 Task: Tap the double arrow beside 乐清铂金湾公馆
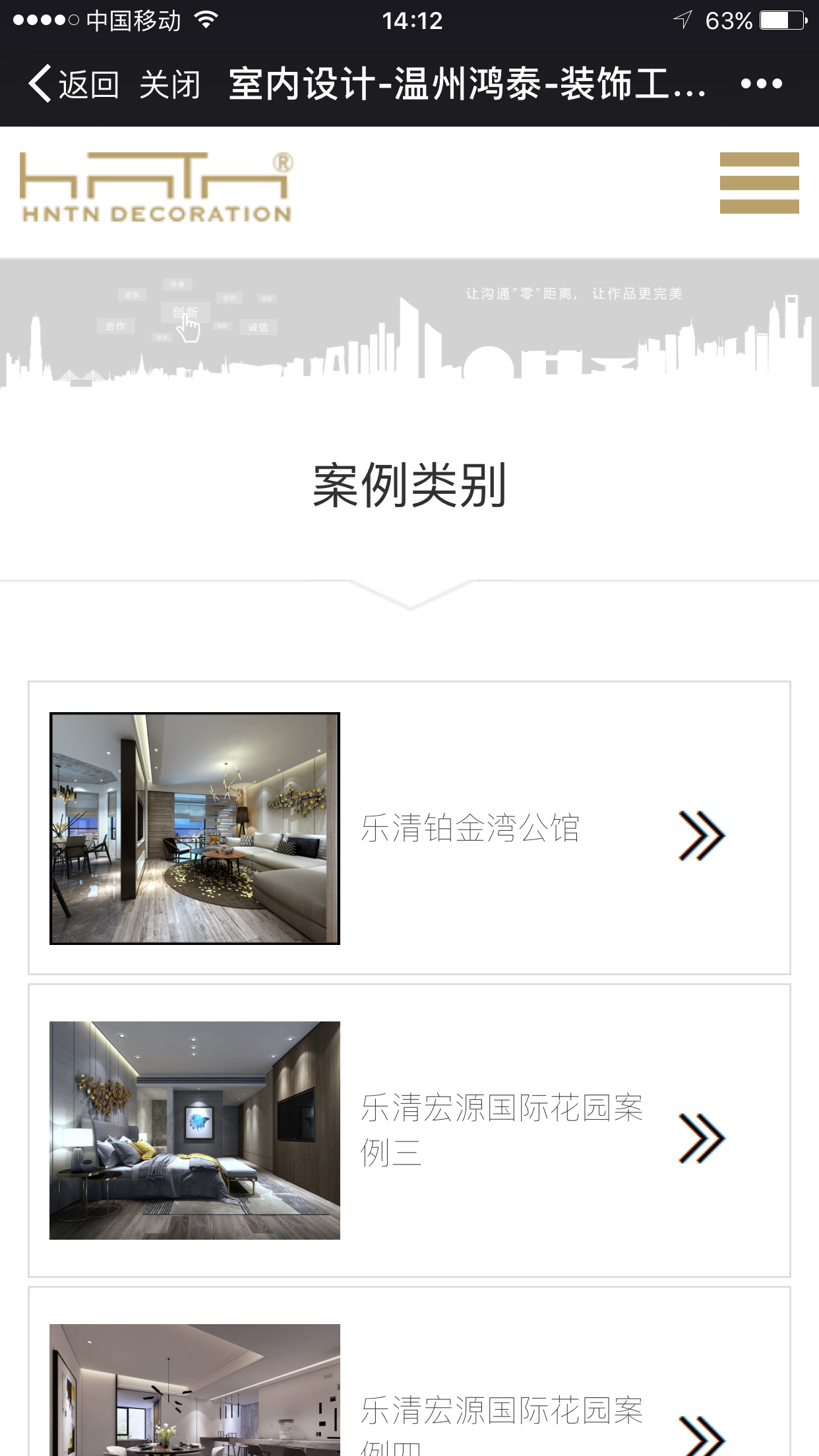[701, 835]
